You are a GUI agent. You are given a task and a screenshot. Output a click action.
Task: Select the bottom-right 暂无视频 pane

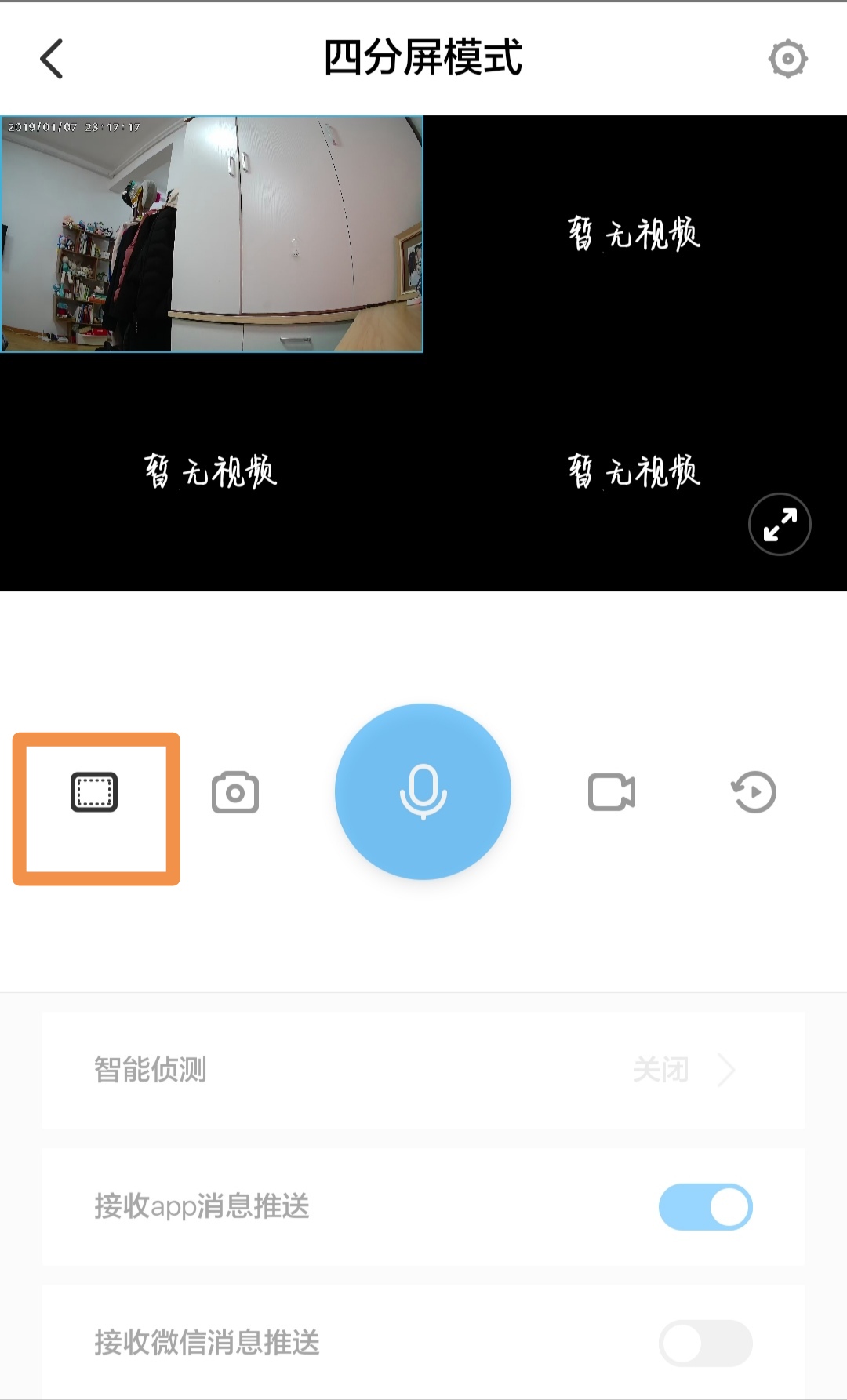(635, 471)
